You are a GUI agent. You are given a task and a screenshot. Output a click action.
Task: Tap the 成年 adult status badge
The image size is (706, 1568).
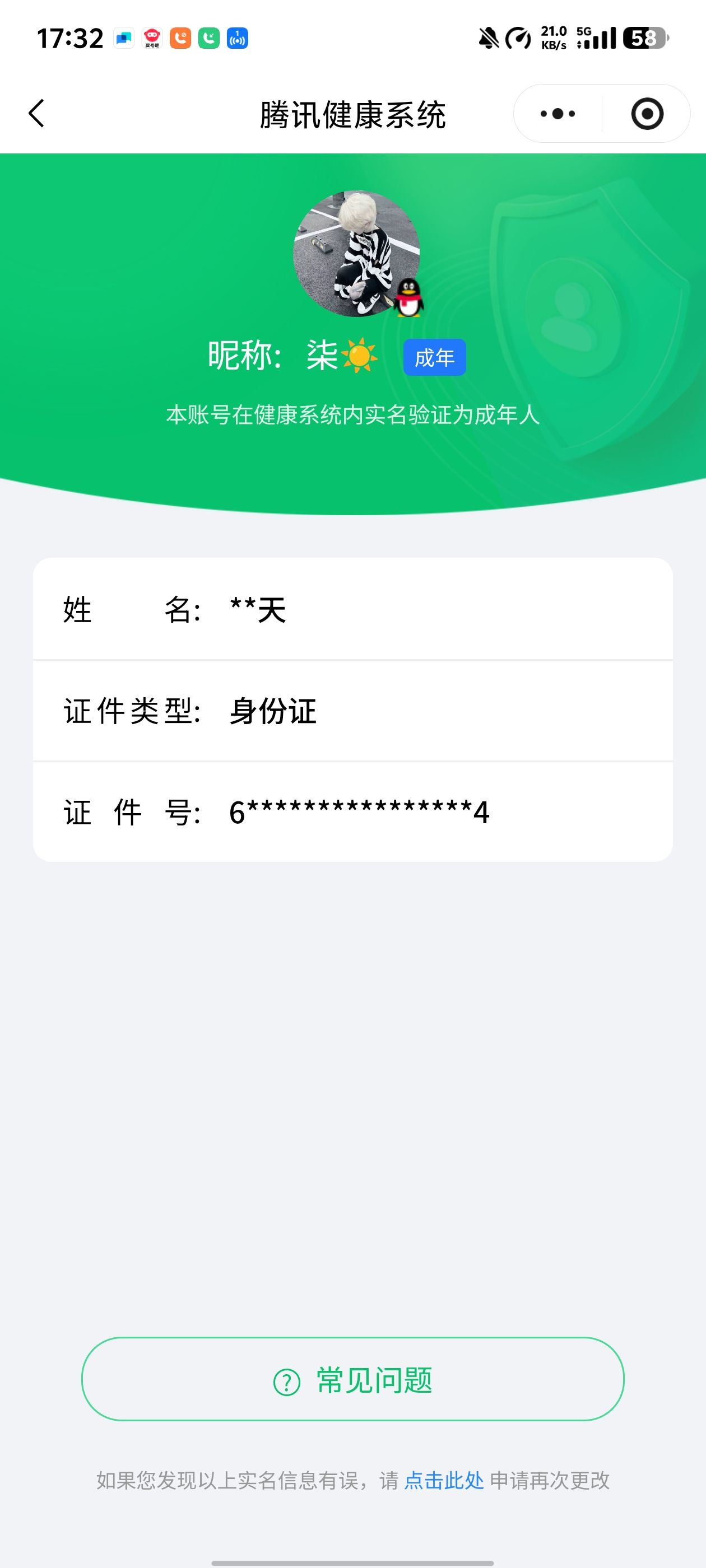tap(435, 358)
